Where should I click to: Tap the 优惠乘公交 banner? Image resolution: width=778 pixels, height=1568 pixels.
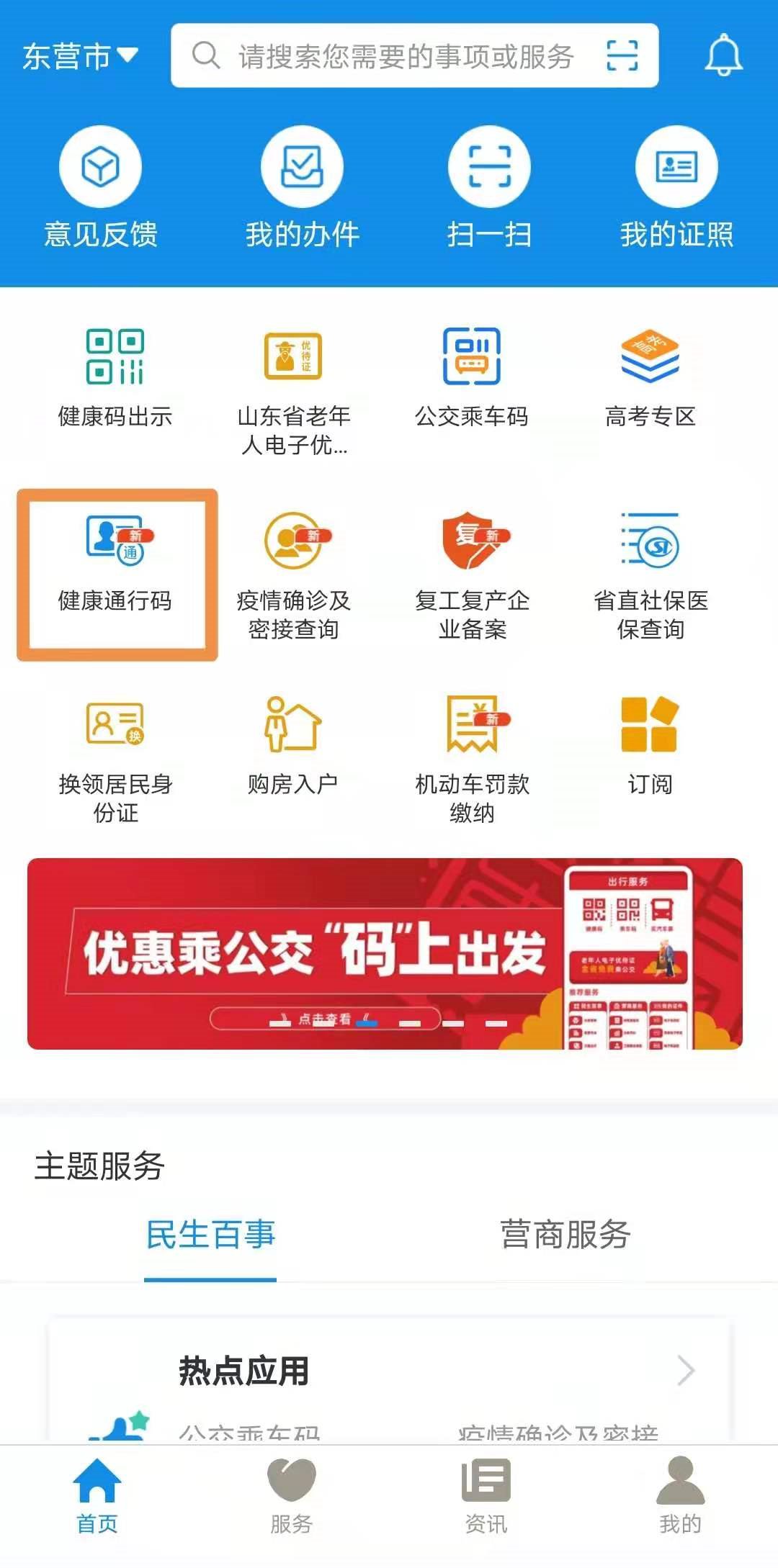point(385,953)
